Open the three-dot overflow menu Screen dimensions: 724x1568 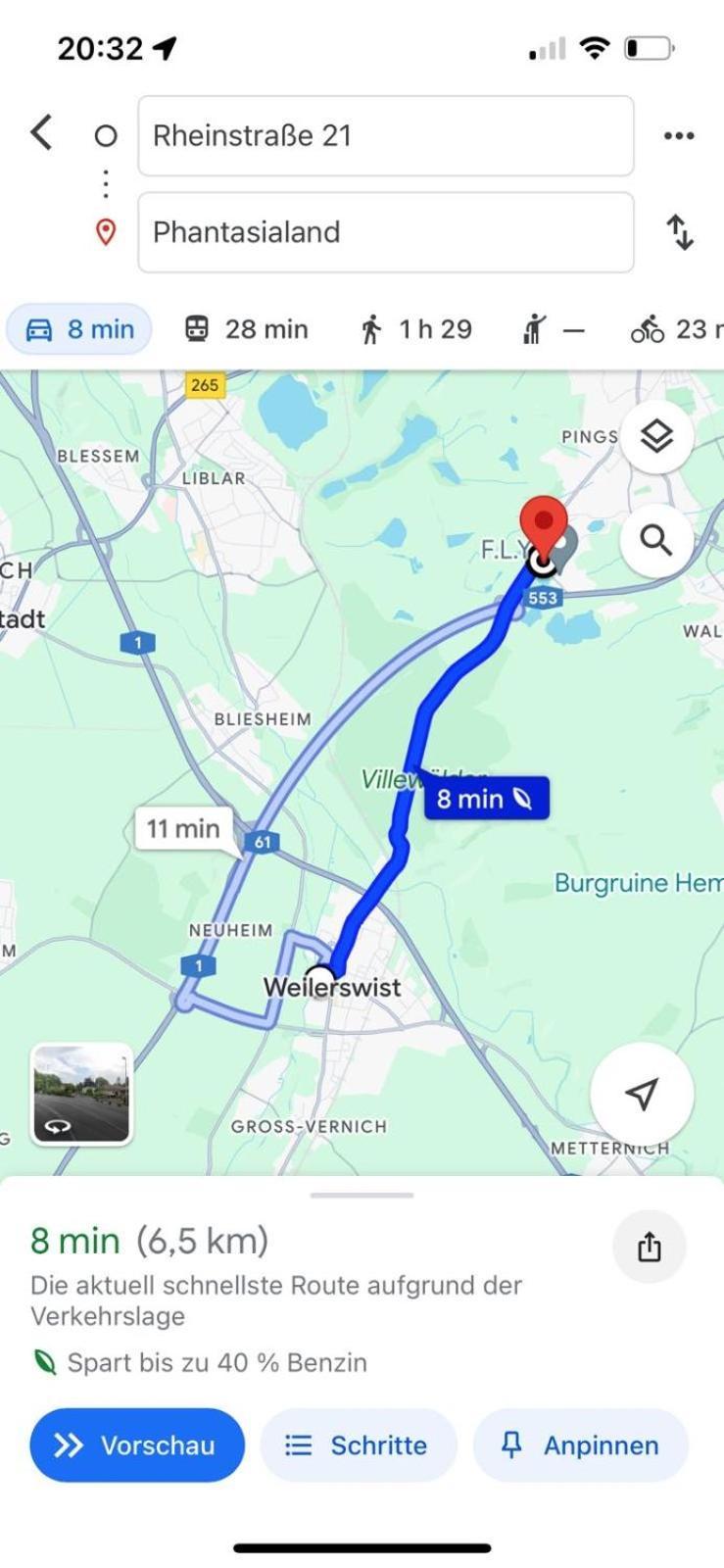679,135
